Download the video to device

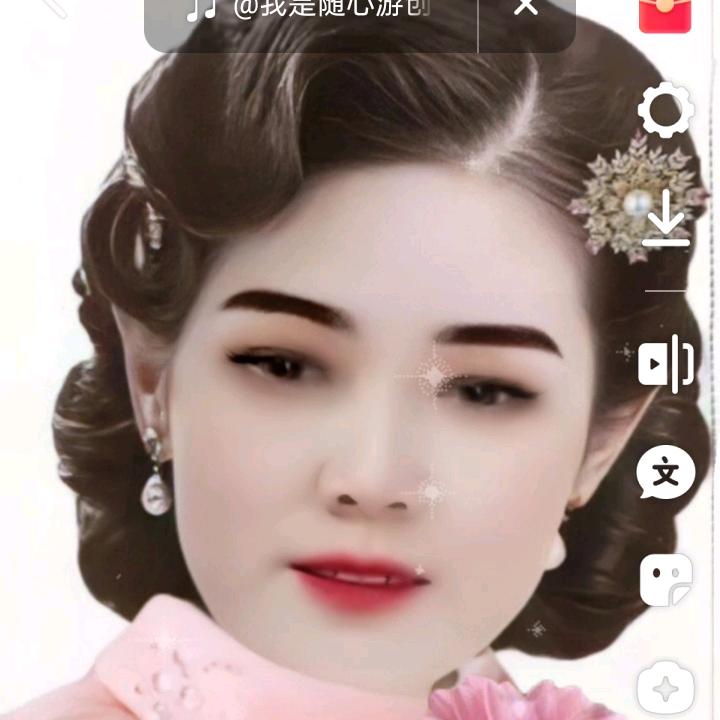(x=666, y=220)
